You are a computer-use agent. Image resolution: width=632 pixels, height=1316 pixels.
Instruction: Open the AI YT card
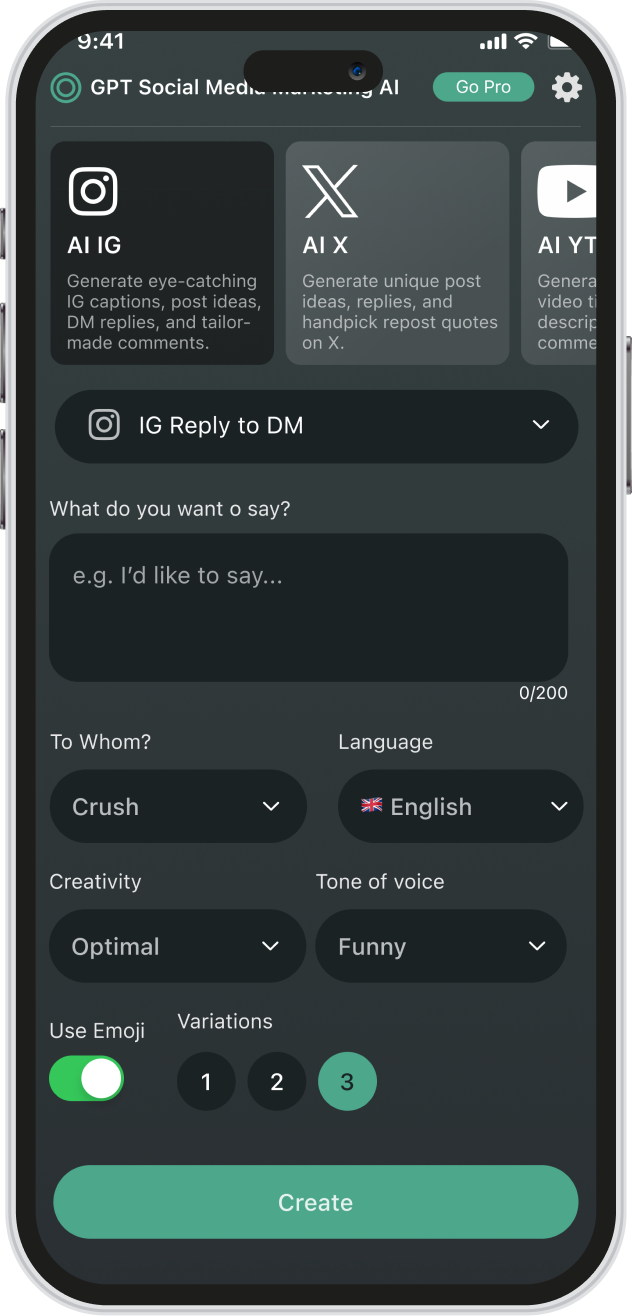coord(562,253)
